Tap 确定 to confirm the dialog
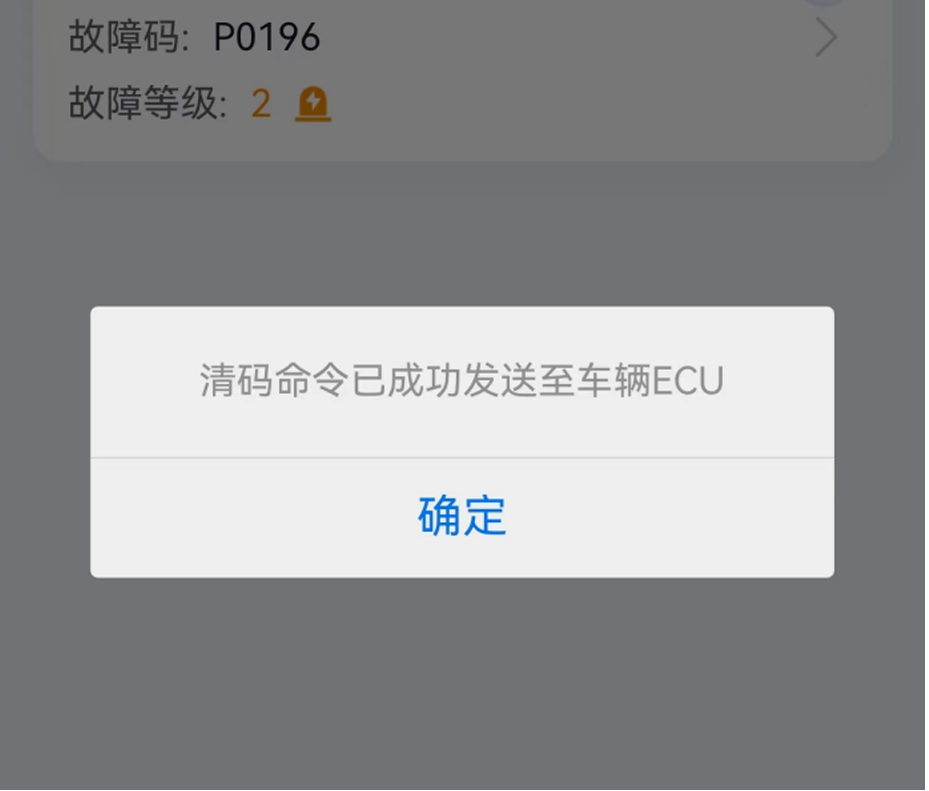 point(462,516)
